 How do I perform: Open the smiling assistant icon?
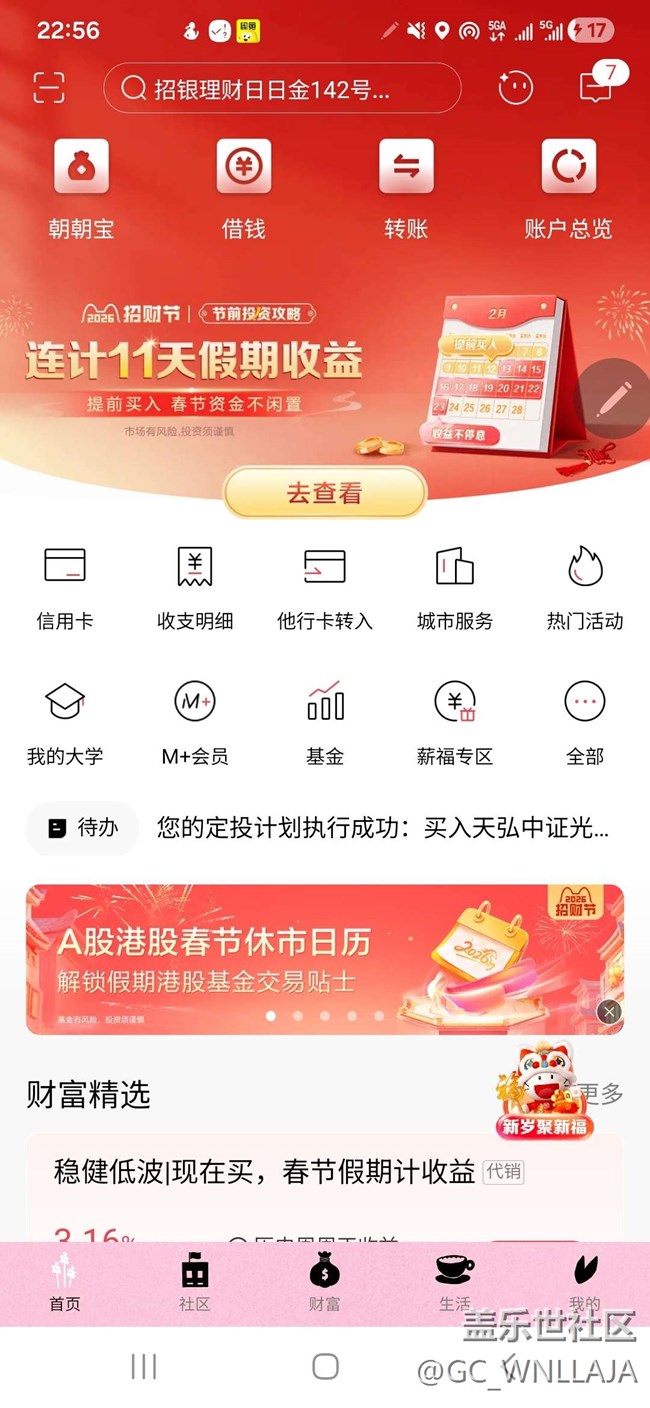(x=516, y=88)
